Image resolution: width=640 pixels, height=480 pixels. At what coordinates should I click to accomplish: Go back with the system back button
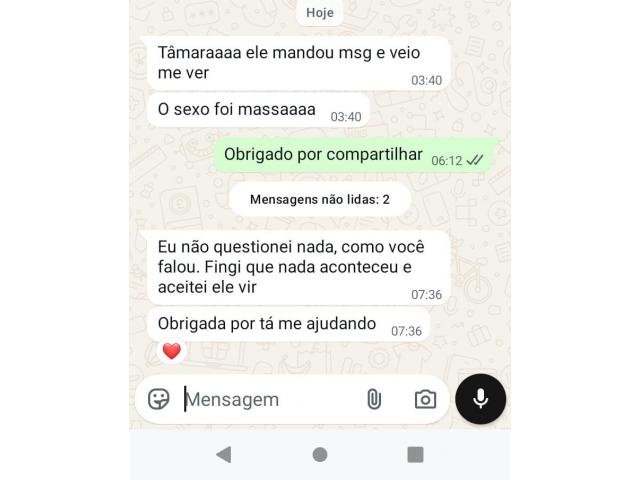223,455
